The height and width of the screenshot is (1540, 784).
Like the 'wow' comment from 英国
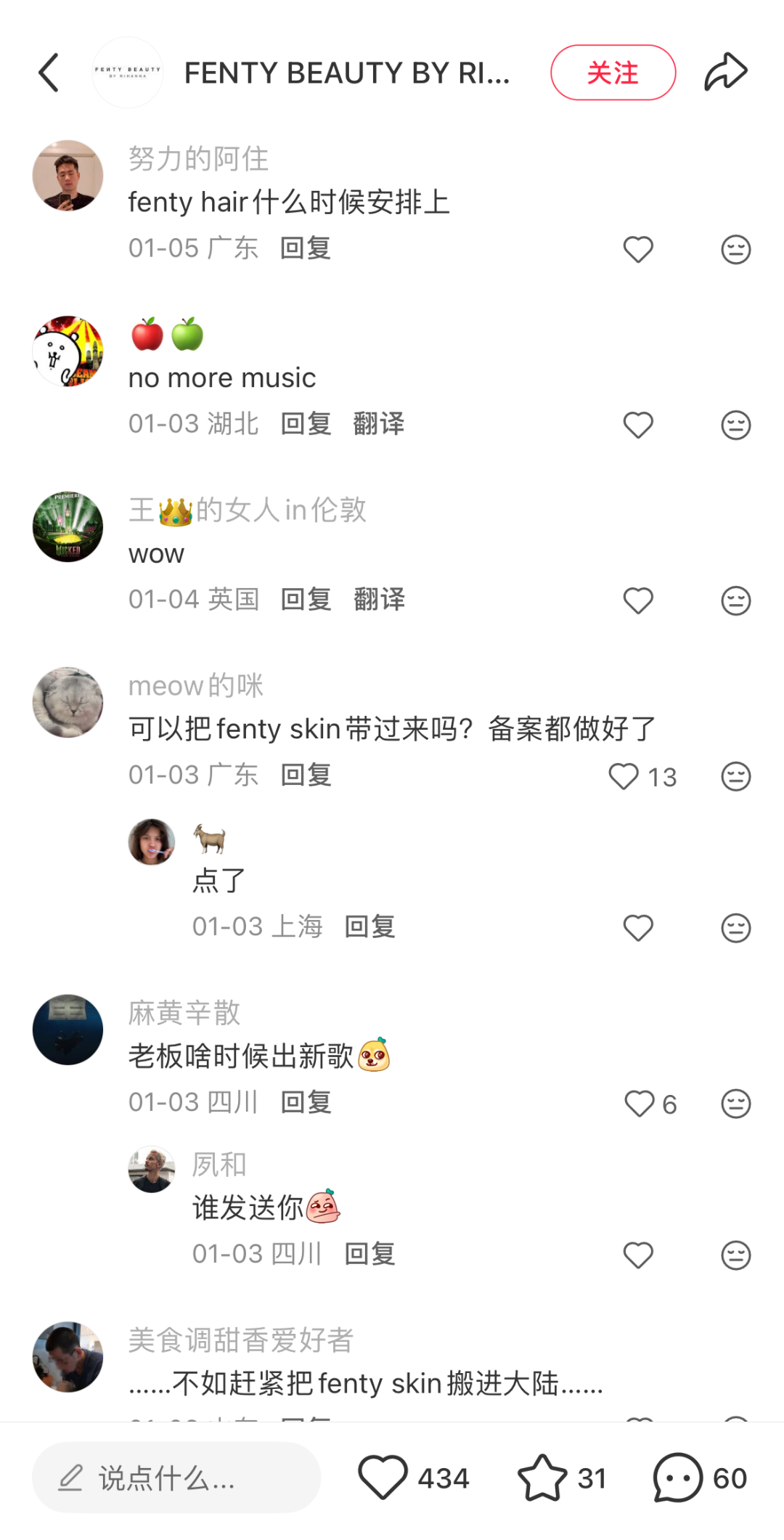(638, 601)
